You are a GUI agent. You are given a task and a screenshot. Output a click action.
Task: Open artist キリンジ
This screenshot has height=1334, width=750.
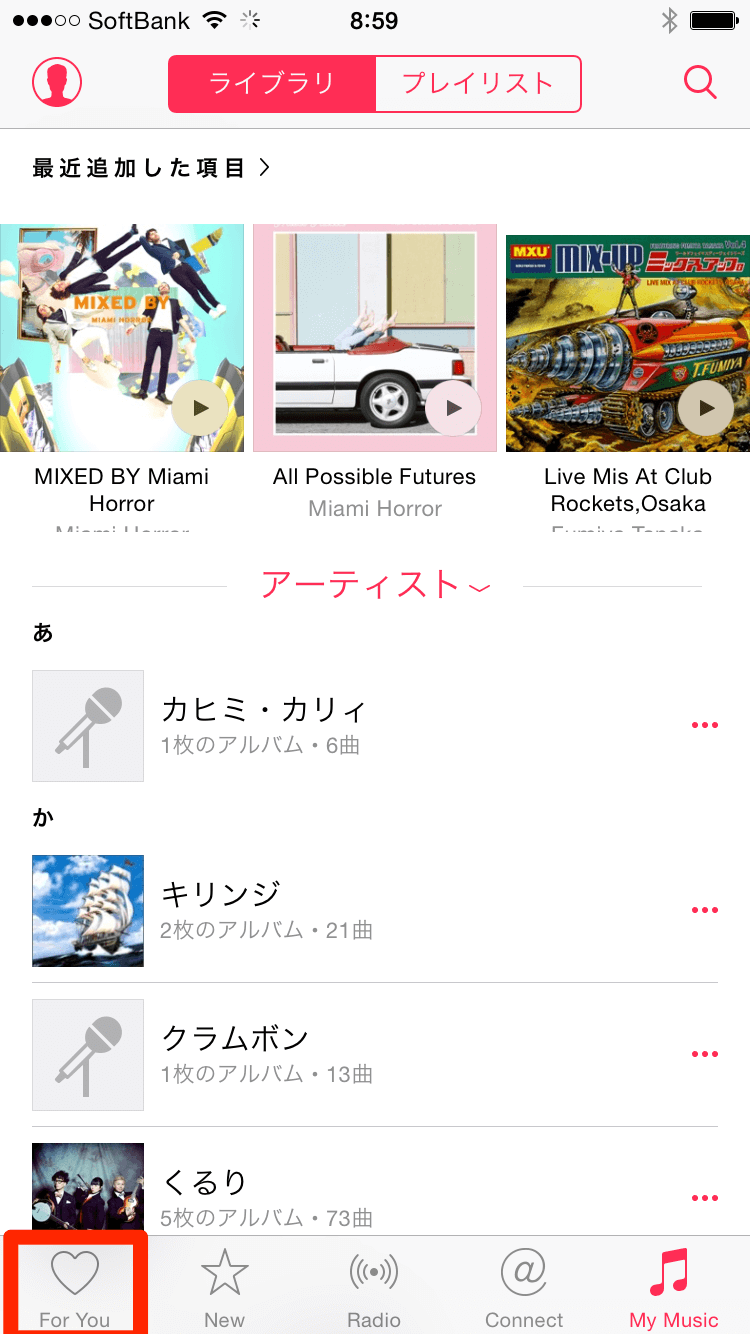click(x=220, y=895)
